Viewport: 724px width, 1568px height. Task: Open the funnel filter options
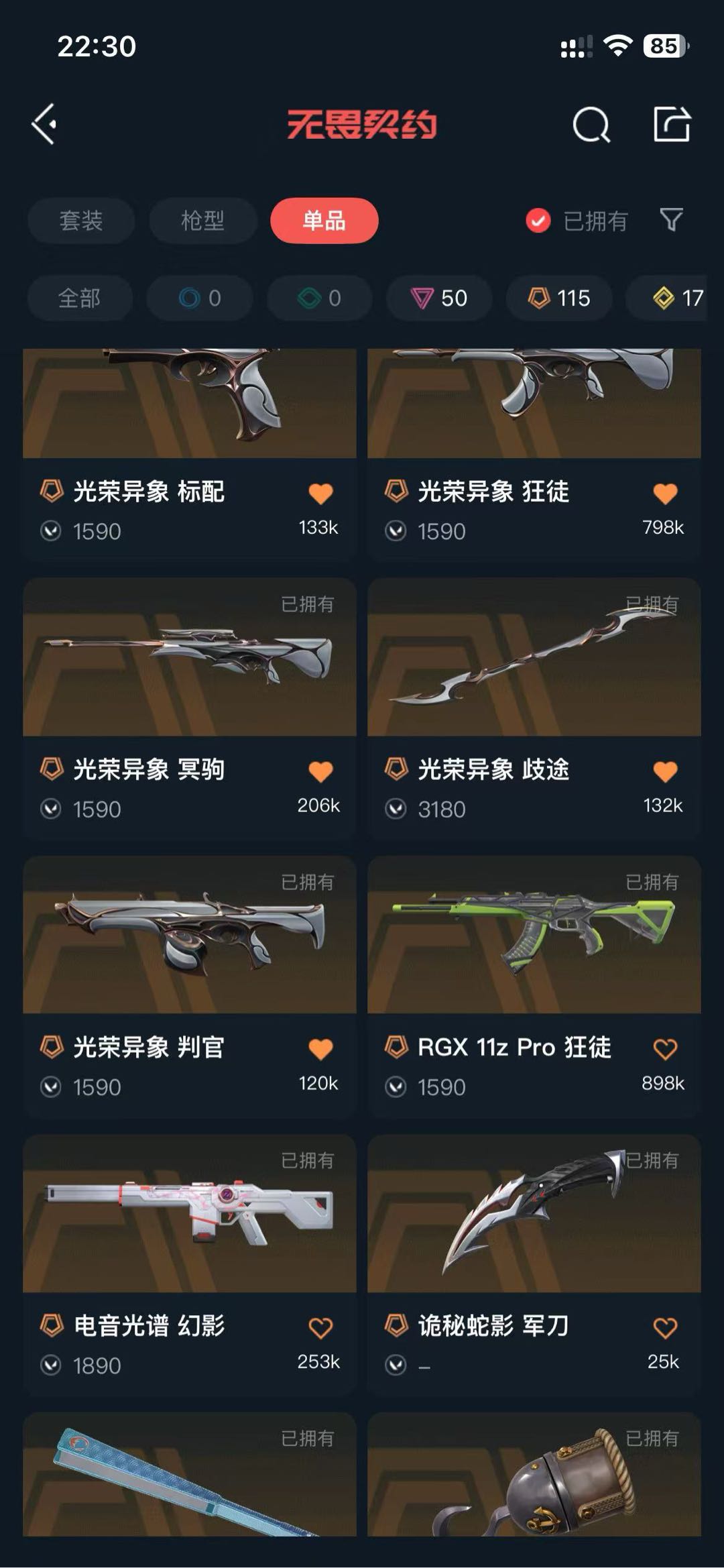(x=671, y=220)
